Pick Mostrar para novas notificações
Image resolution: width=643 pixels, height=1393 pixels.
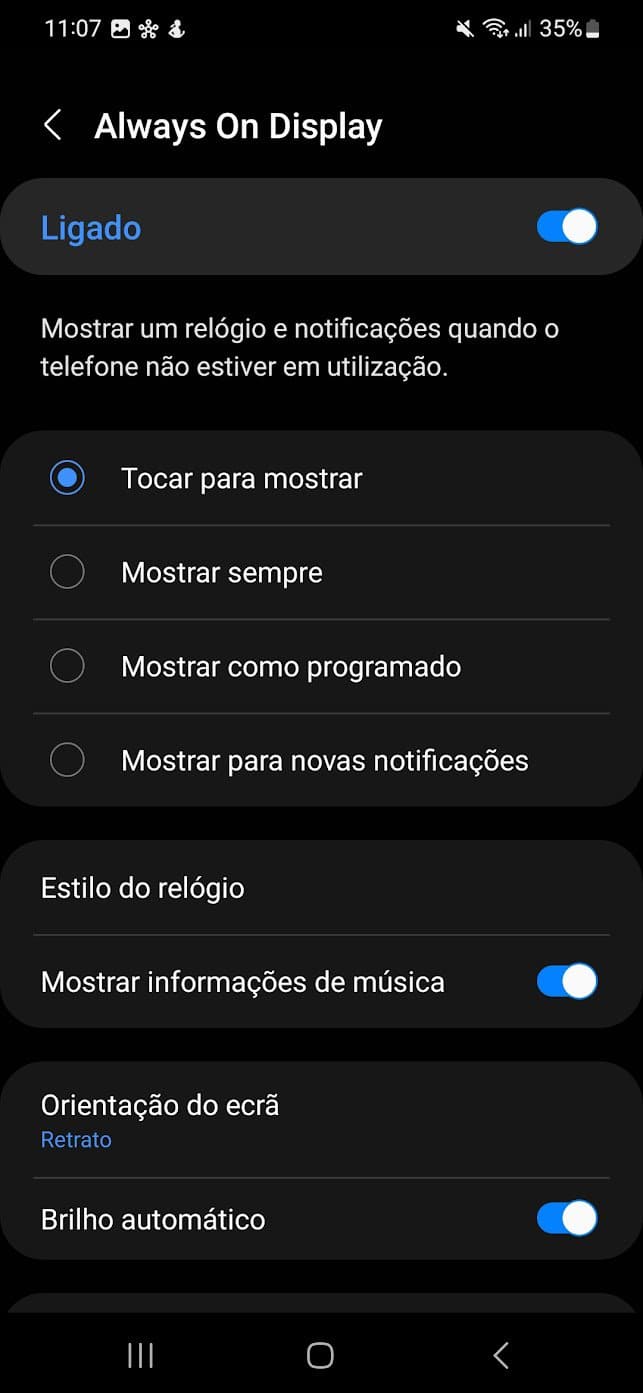point(321,760)
